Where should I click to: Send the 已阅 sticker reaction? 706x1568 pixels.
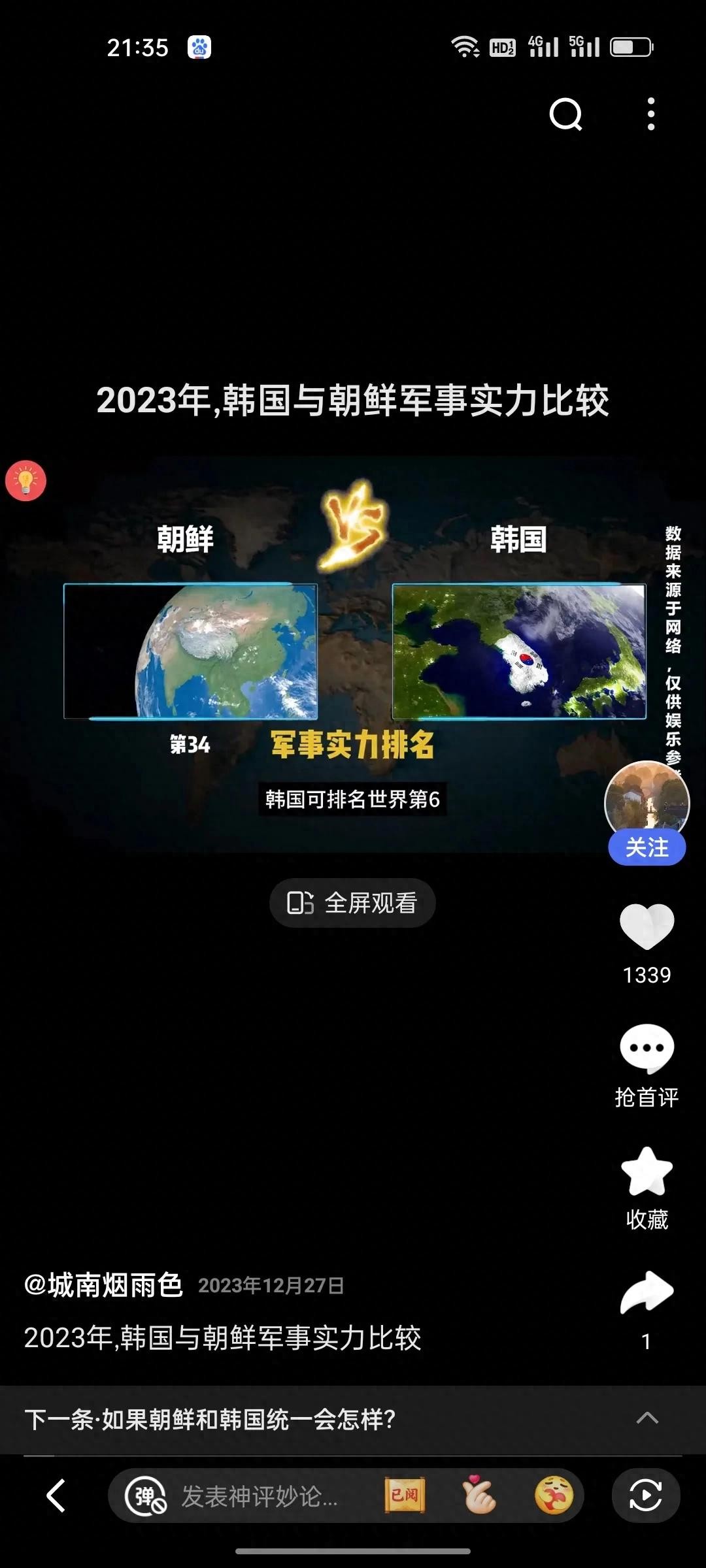click(405, 1495)
